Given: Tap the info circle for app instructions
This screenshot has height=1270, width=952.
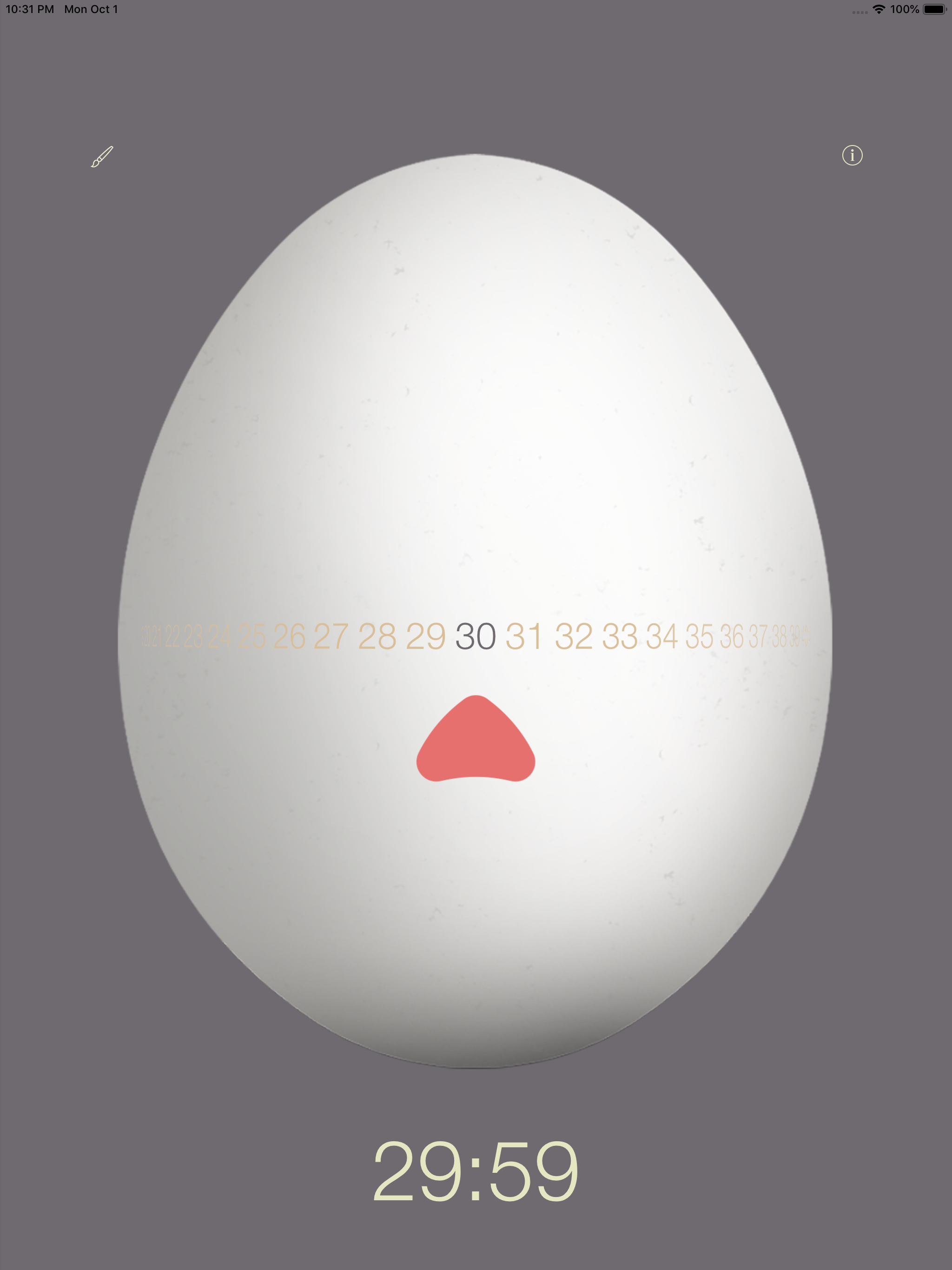Looking at the screenshot, I should coord(852,155).
